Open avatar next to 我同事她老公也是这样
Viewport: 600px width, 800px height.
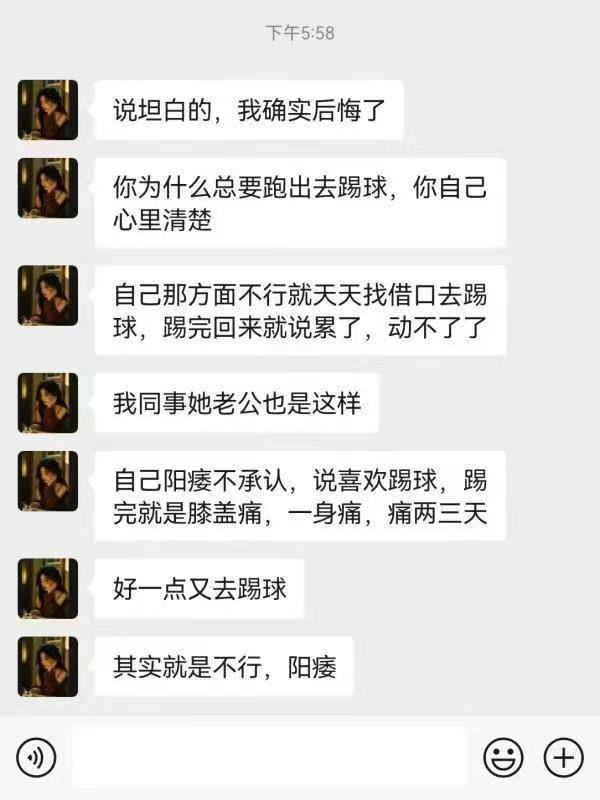(x=47, y=403)
